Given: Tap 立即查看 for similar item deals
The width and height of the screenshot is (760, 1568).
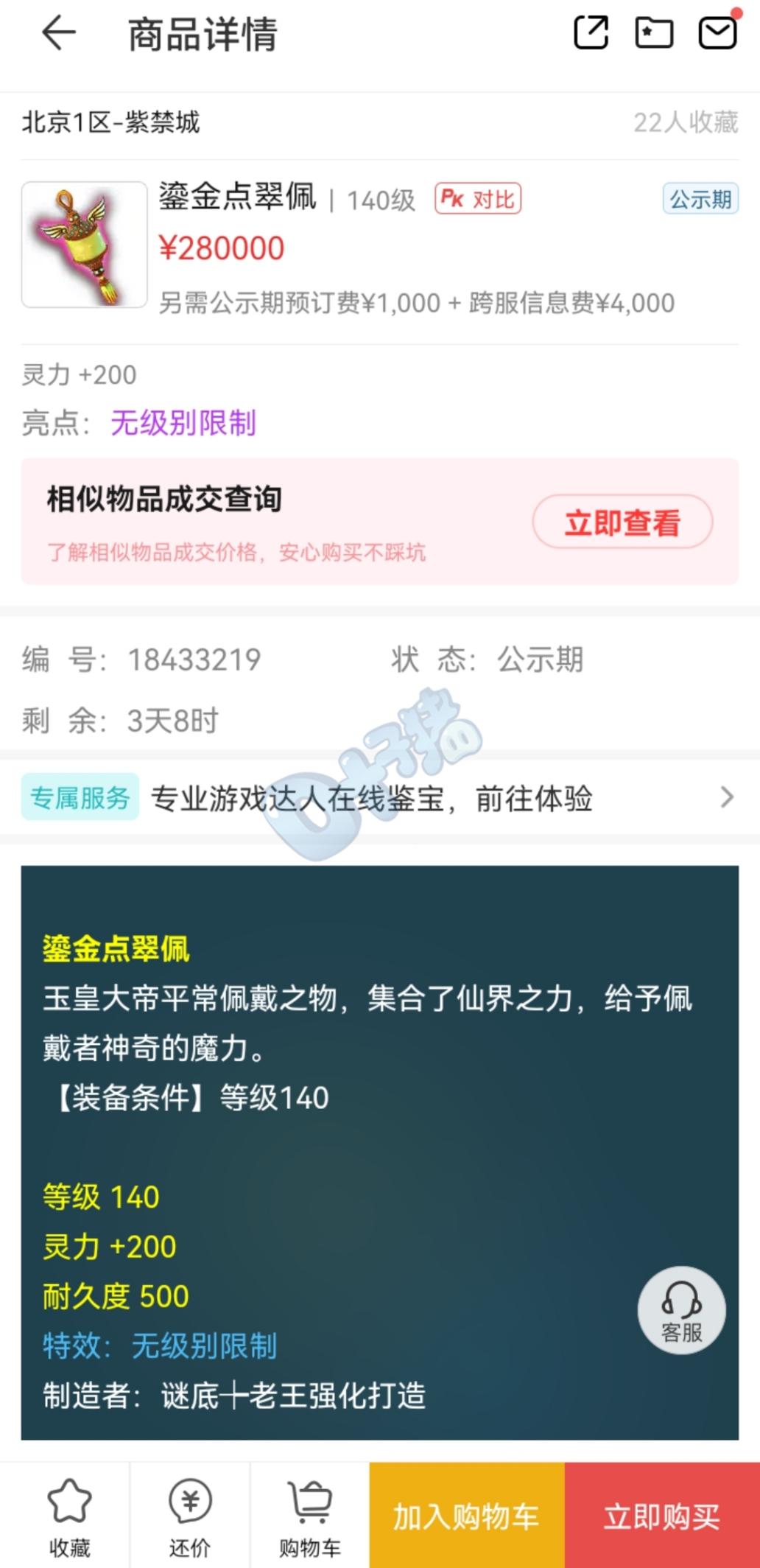Looking at the screenshot, I should (x=622, y=522).
